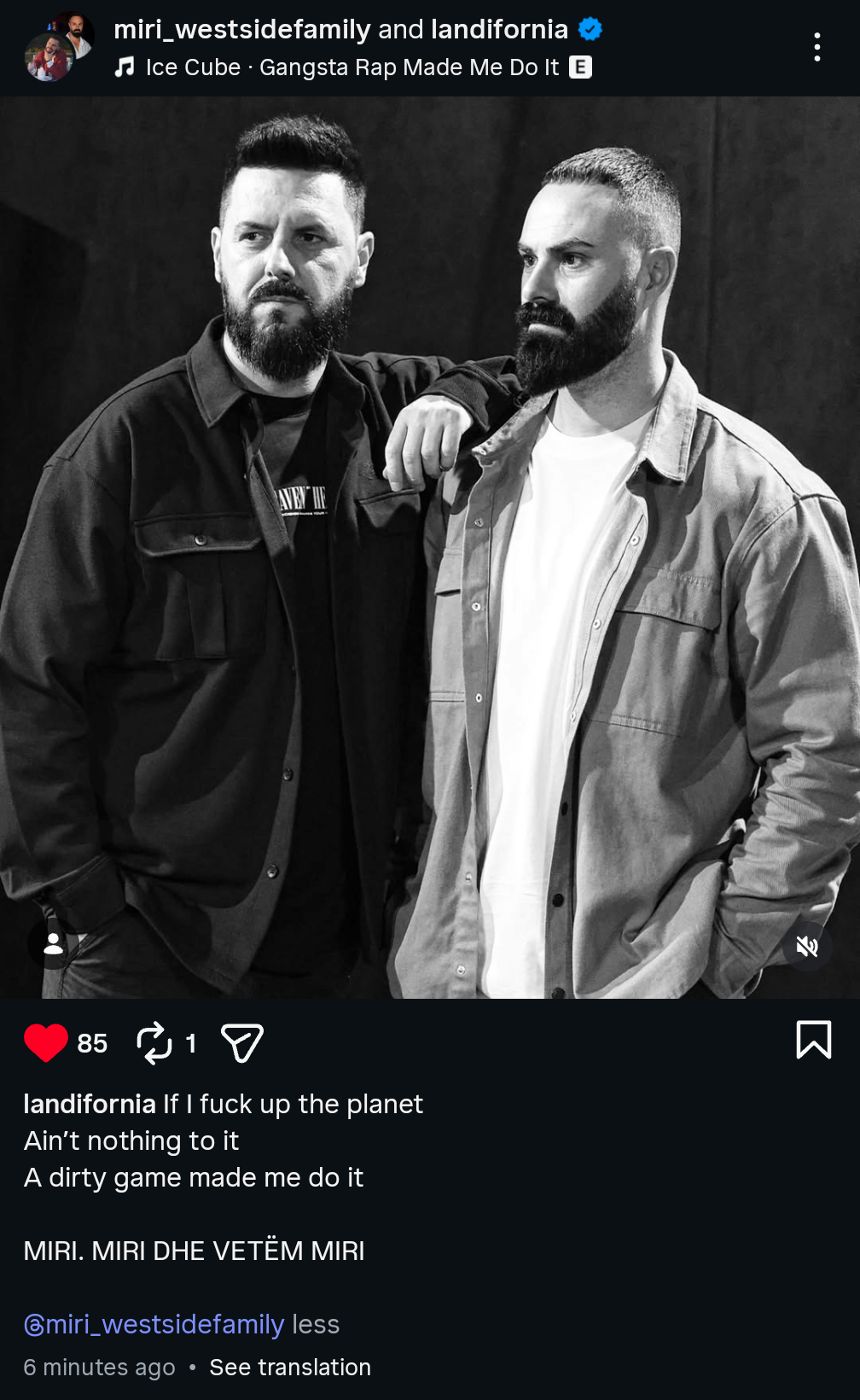Open the three-dot overflow menu
The image size is (860, 1400).
coord(816,47)
